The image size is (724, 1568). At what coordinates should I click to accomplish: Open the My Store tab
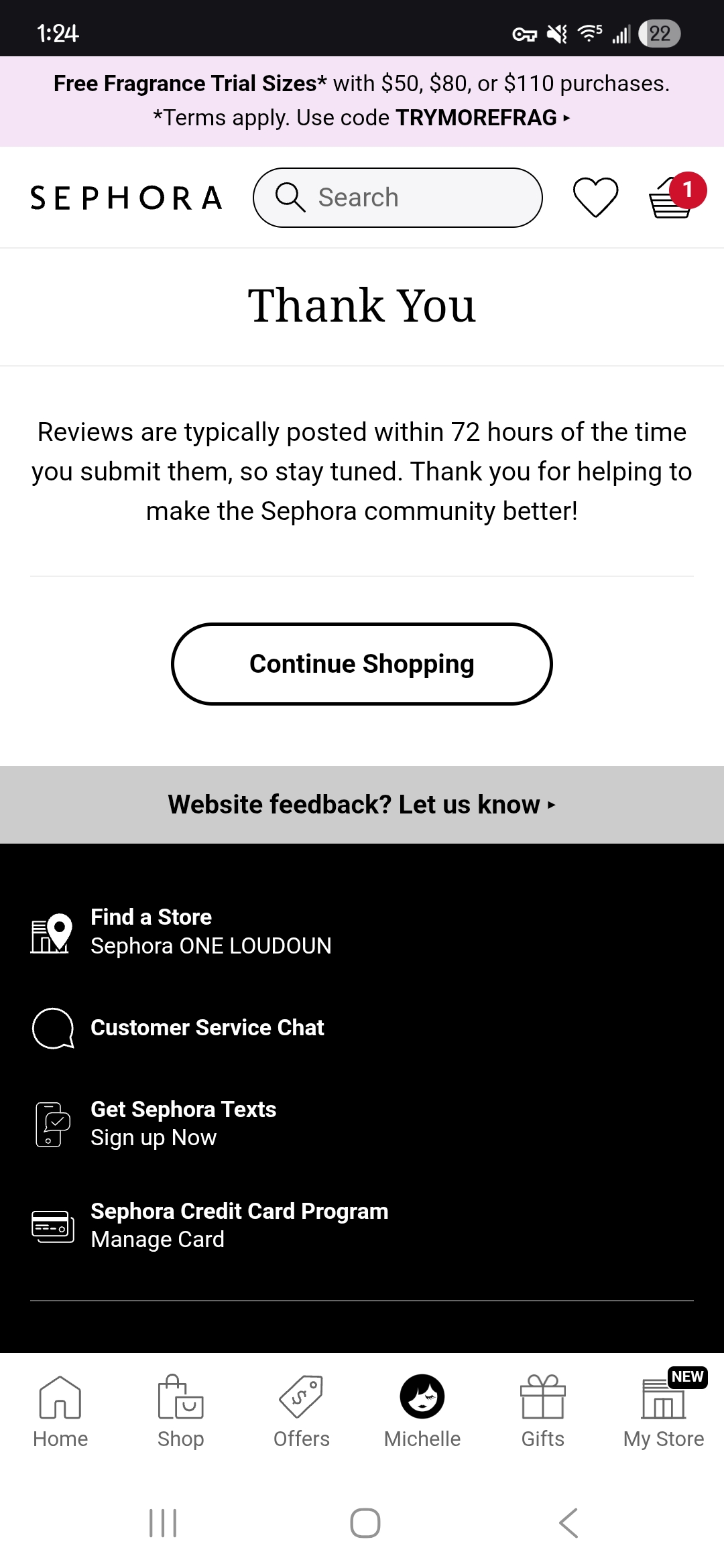(x=664, y=1411)
